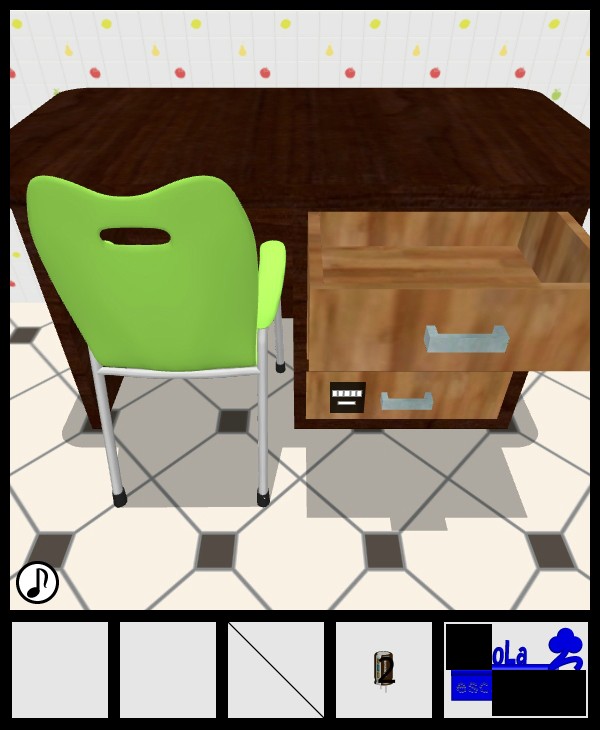Select the capacitor item in inventory
Screen dimensions: 600x730
click(x=383, y=669)
